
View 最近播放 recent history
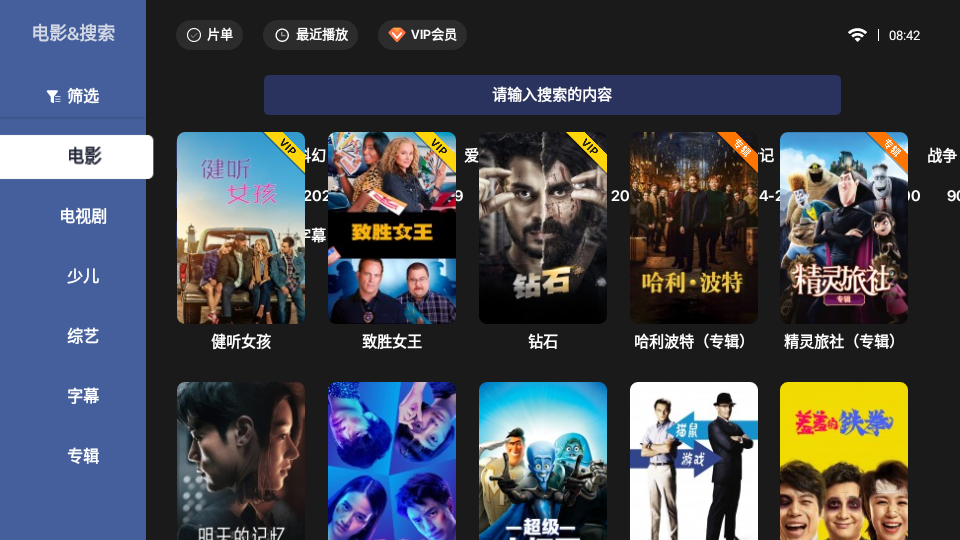point(311,35)
